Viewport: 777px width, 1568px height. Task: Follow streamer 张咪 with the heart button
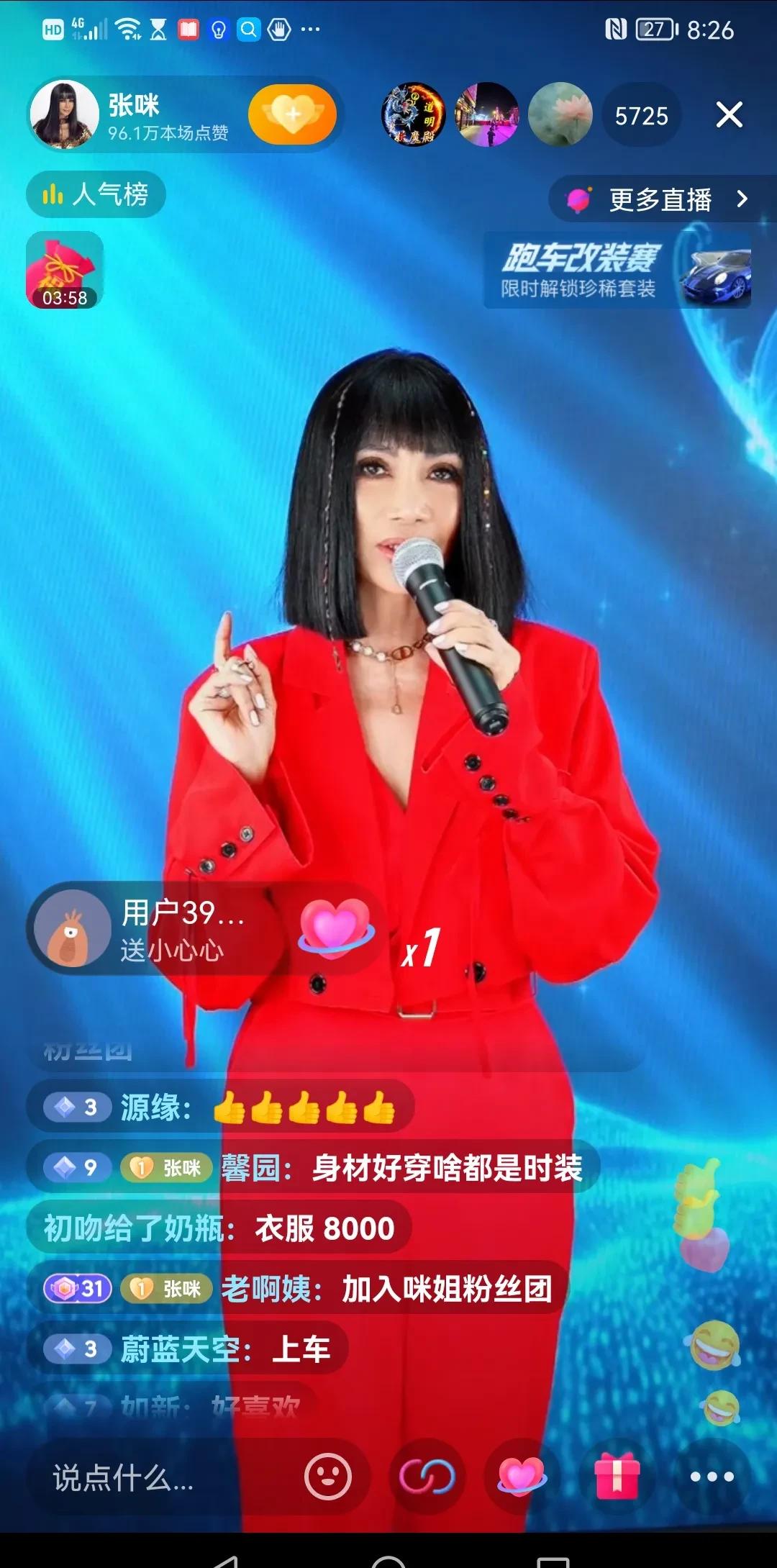(292, 114)
